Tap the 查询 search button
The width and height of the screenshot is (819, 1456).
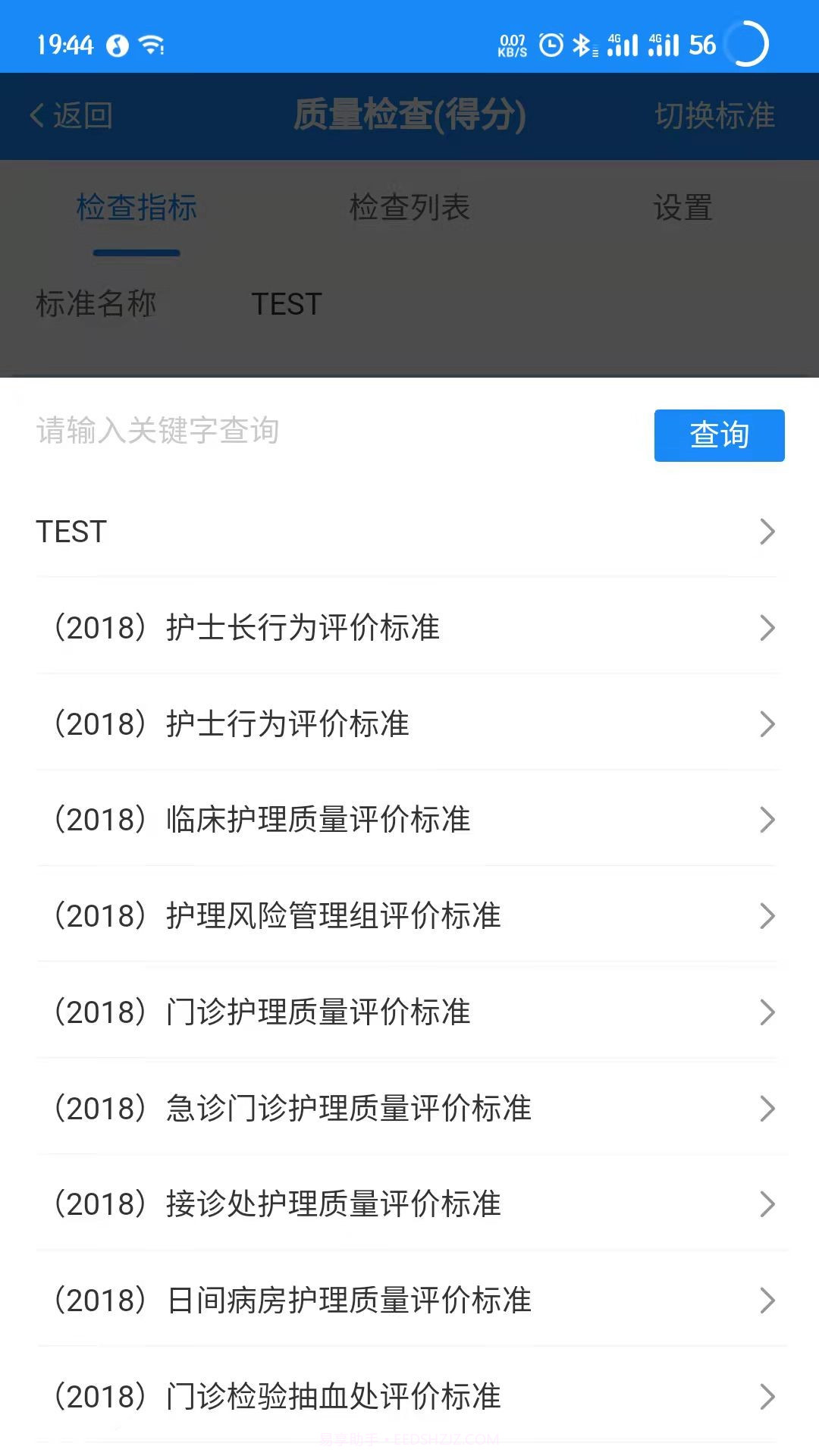pos(718,435)
